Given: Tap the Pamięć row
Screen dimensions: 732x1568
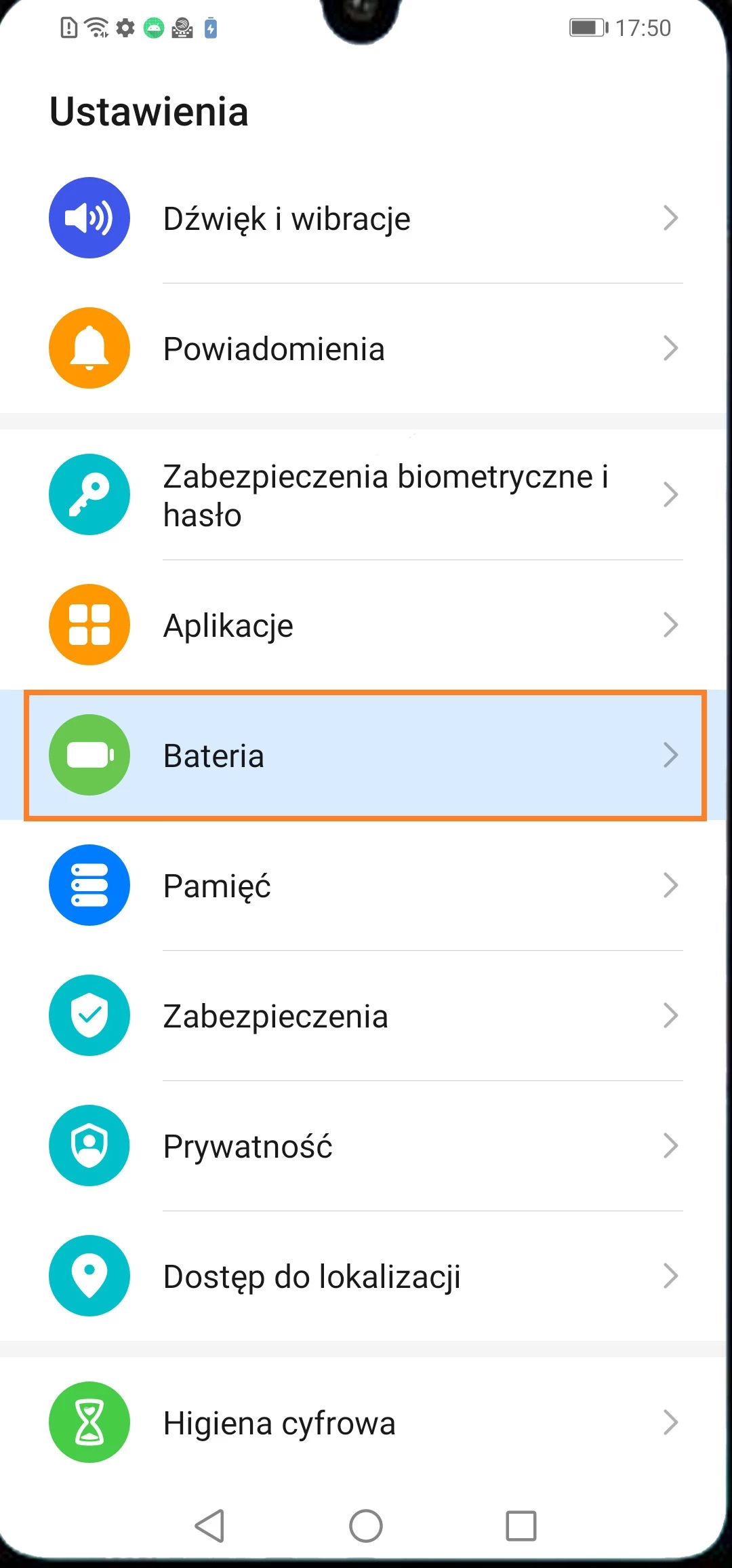Looking at the screenshot, I should [366, 886].
